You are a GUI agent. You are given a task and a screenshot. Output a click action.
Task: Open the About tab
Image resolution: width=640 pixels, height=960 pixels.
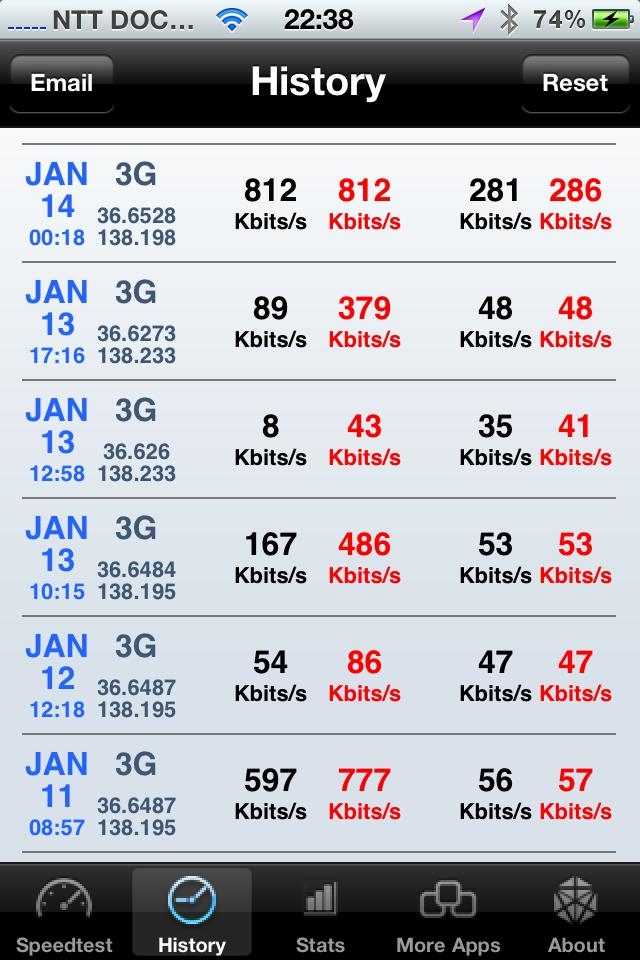click(576, 914)
